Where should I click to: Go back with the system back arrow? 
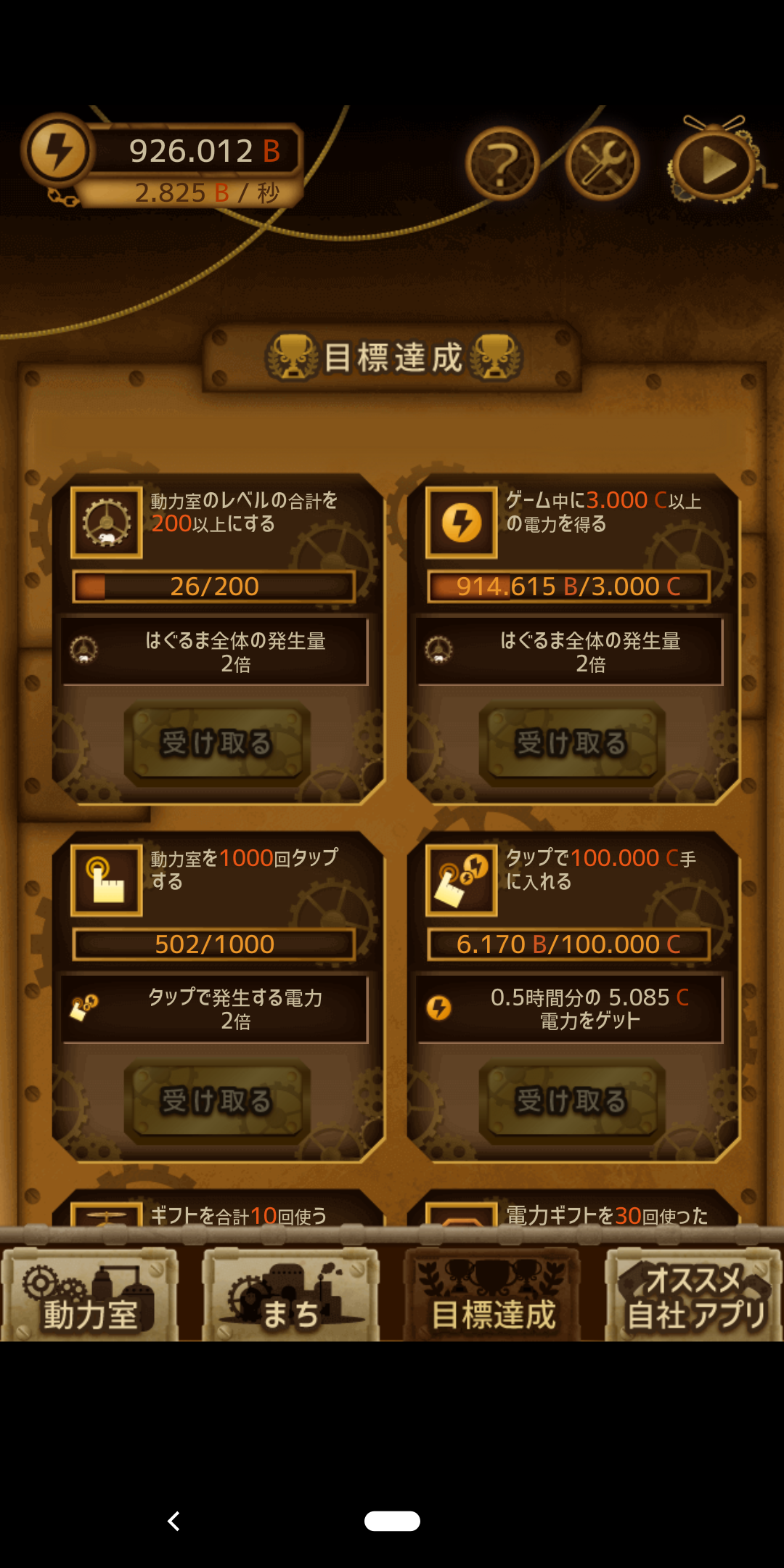pos(173,1521)
